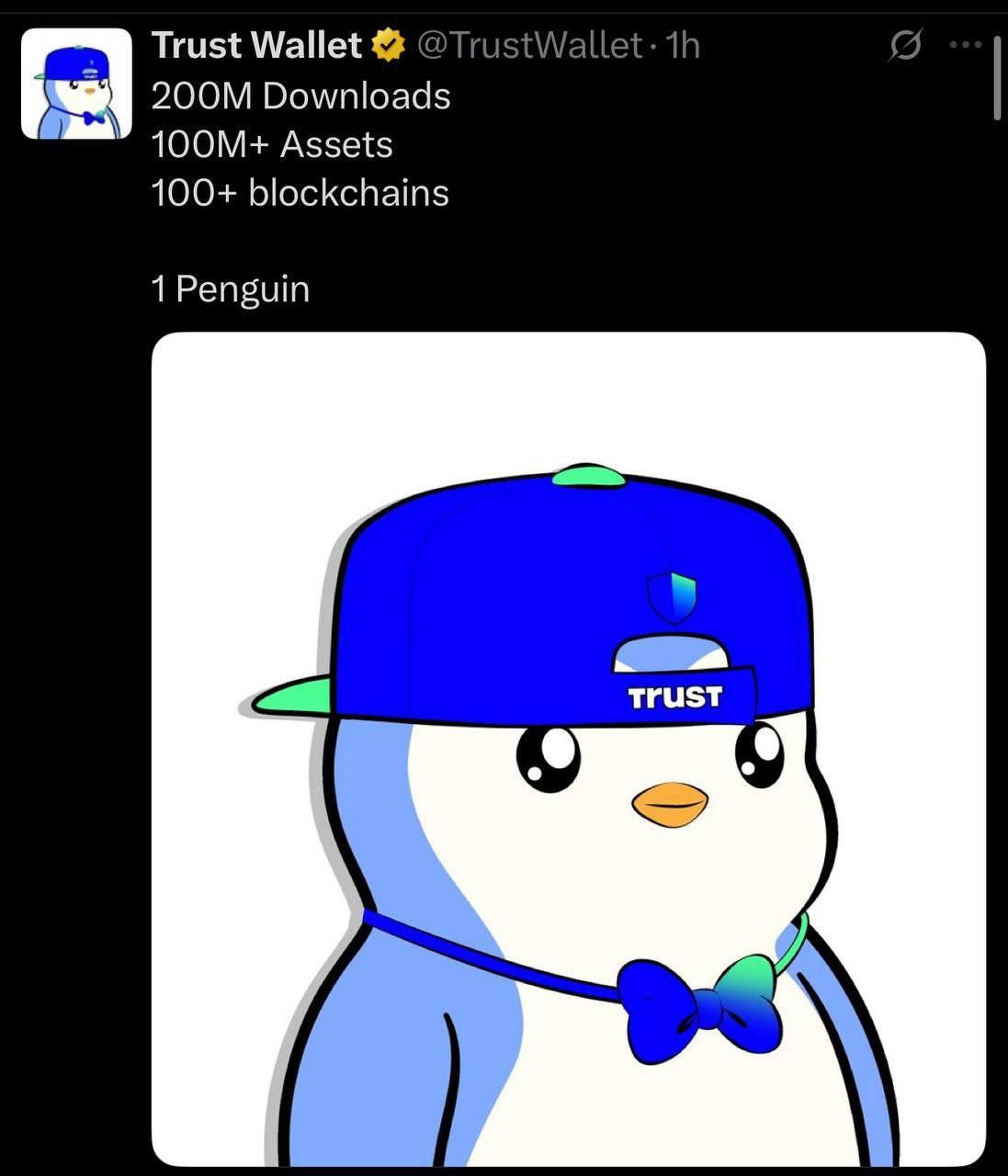Open the tweet's overflow menu

[x=965, y=44]
